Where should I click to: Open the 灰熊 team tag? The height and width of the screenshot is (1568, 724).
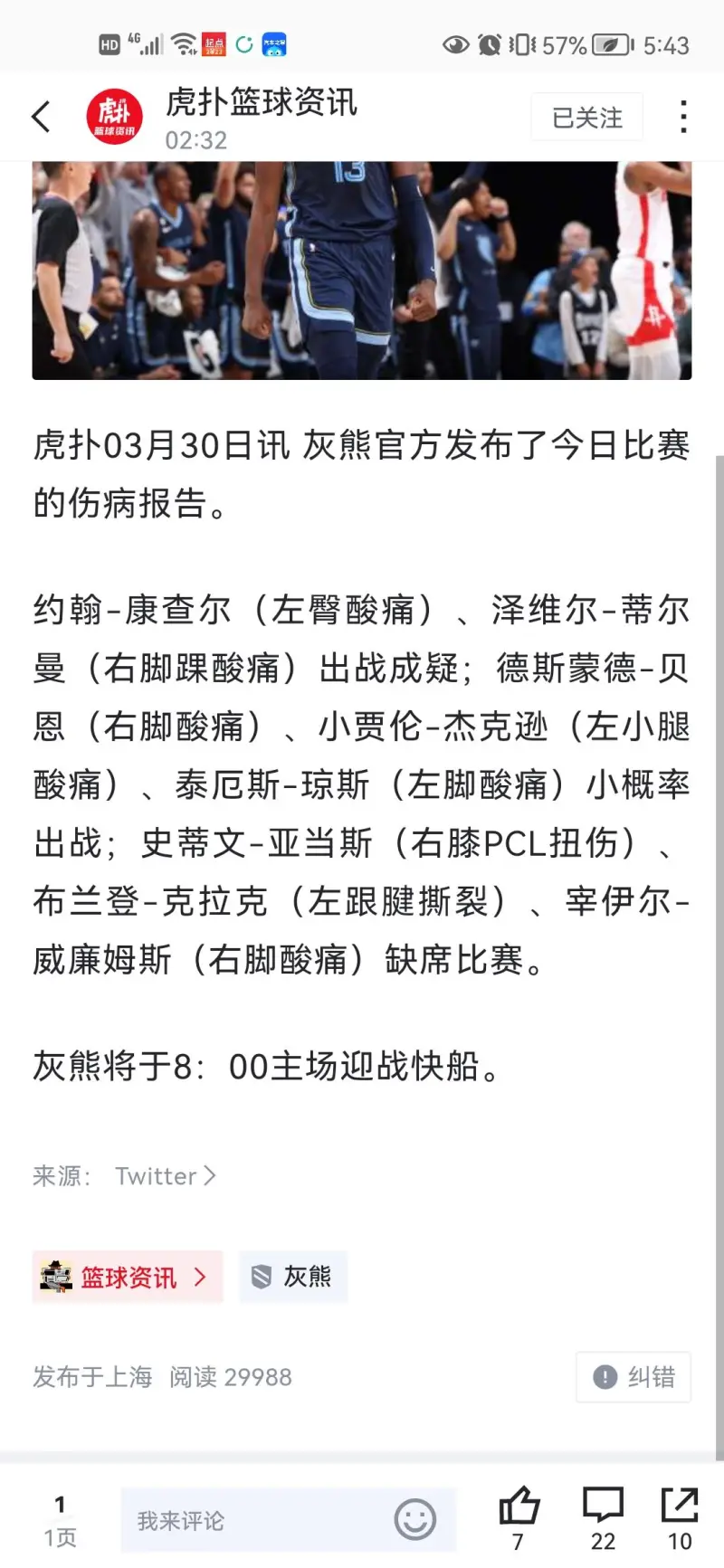point(293,1277)
